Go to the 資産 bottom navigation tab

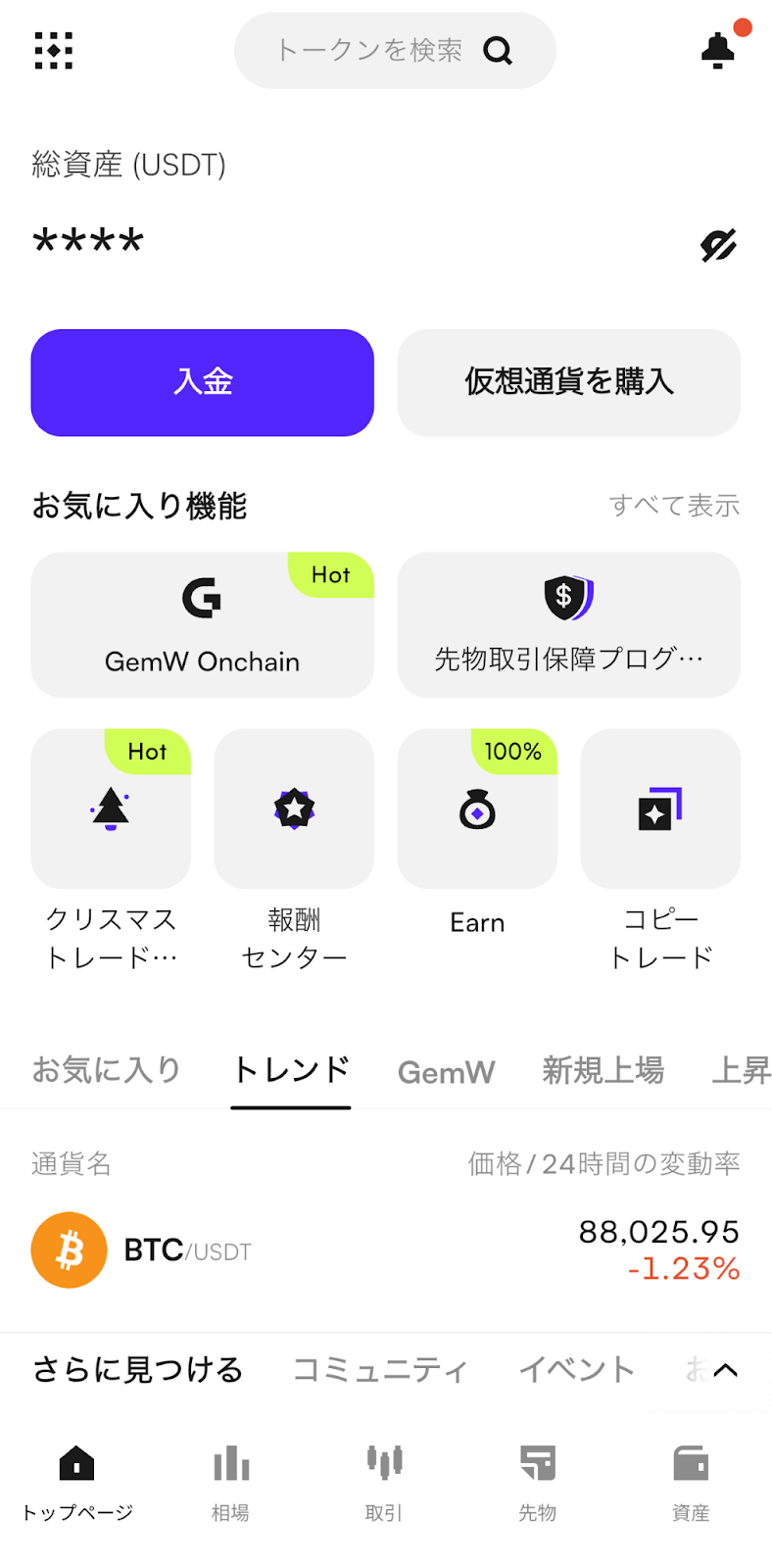[x=691, y=1480]
